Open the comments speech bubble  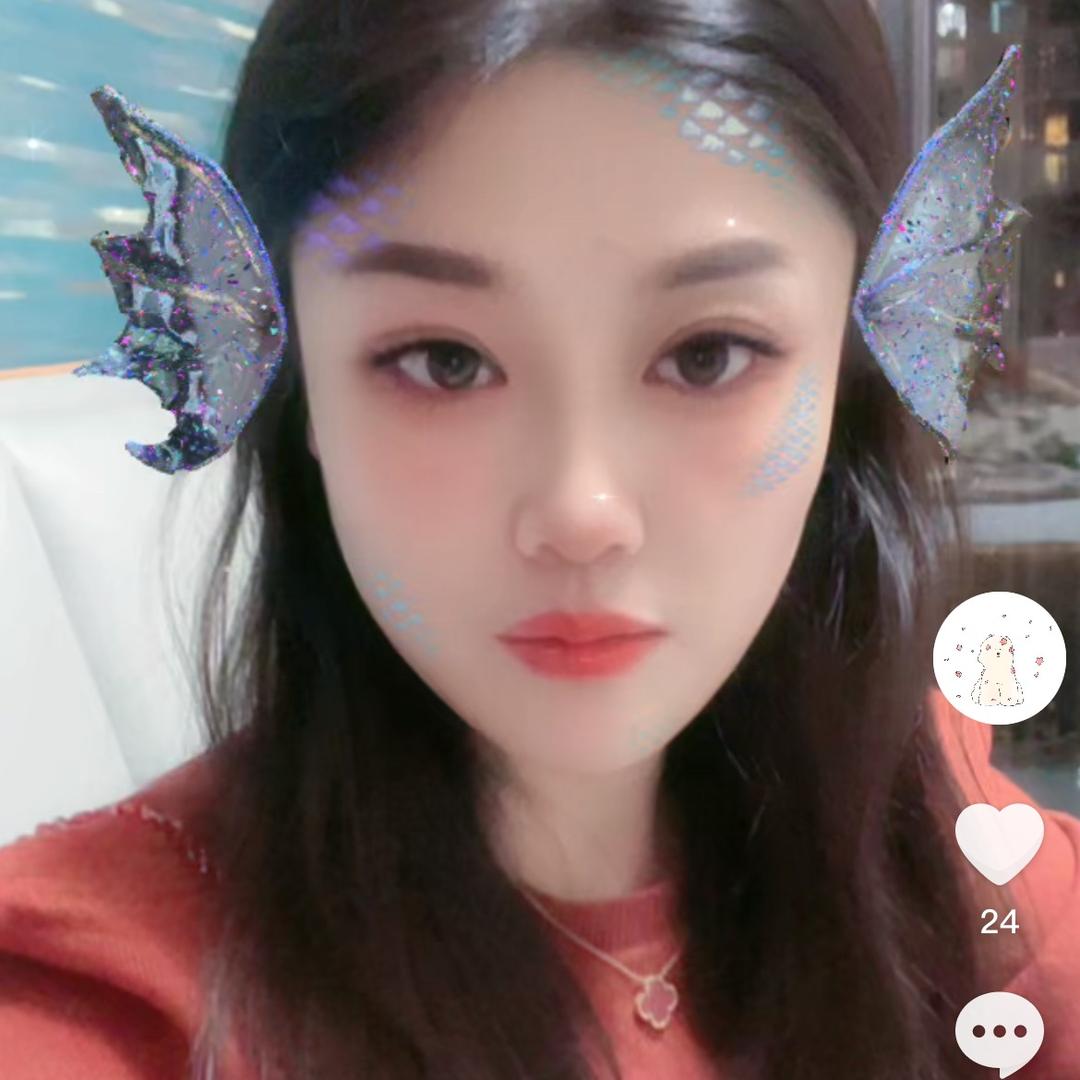999,1032
